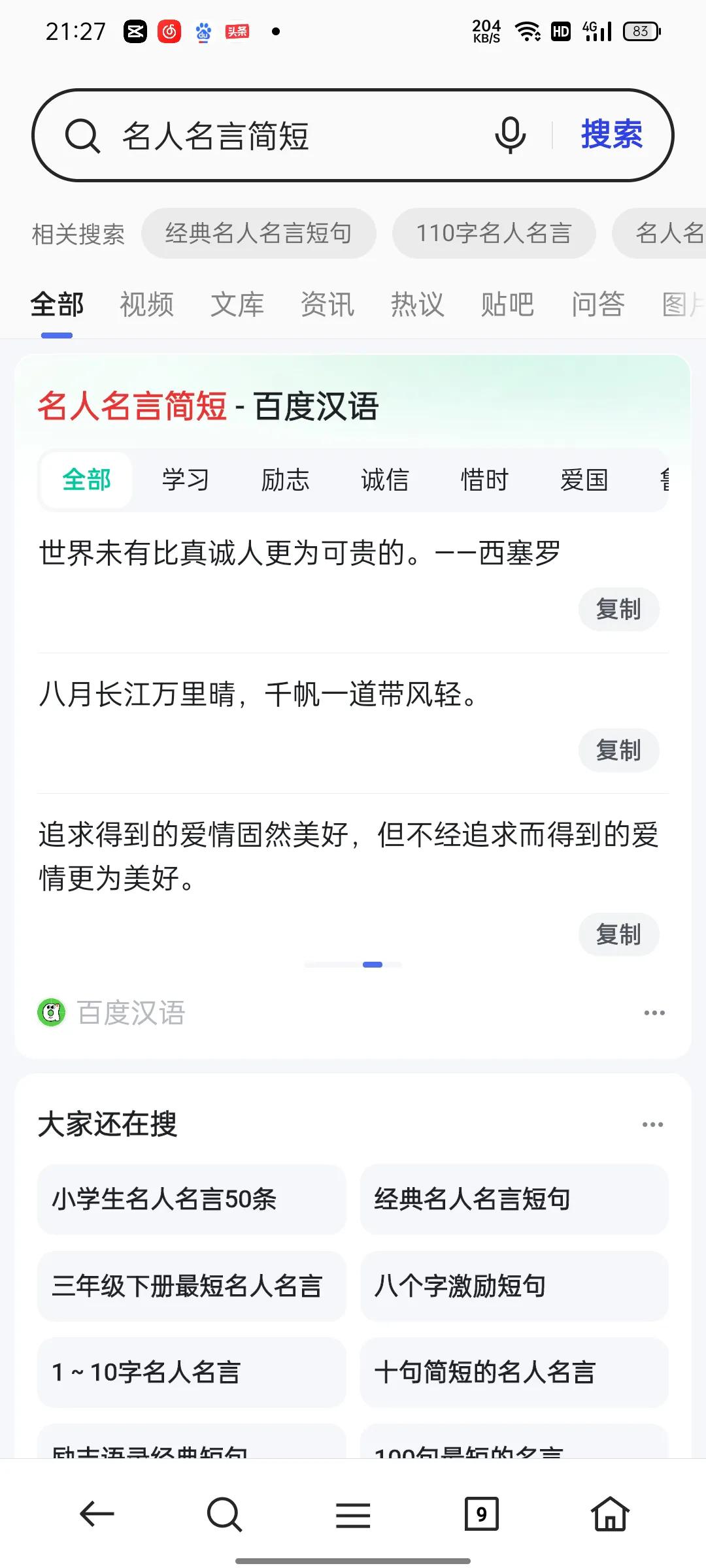706x1568 pixels.
Task: Tap the carousel progress indicator dot
Action: point(373,964)
